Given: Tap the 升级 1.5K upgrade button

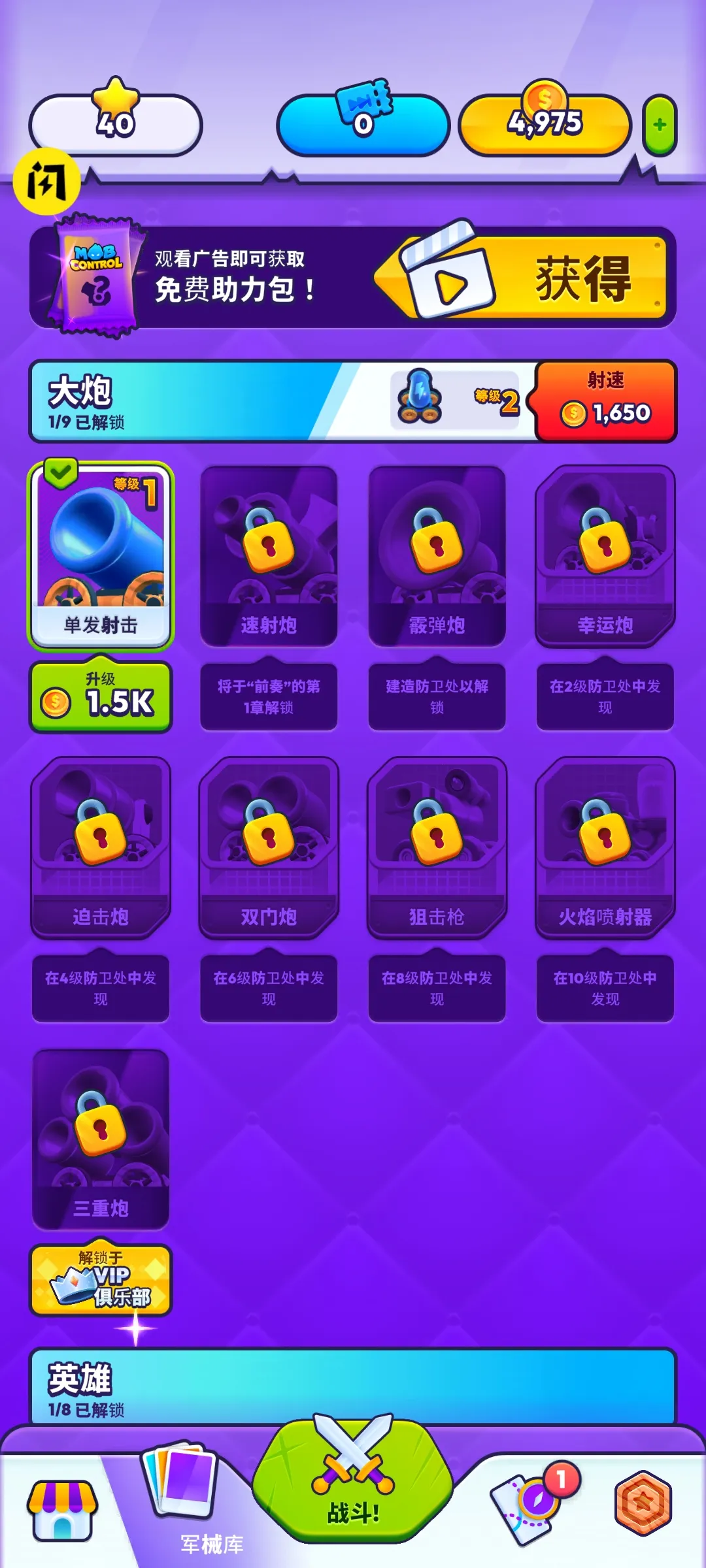Looking at the screenshot, I should pyautogui.click(x=101, y=696).
